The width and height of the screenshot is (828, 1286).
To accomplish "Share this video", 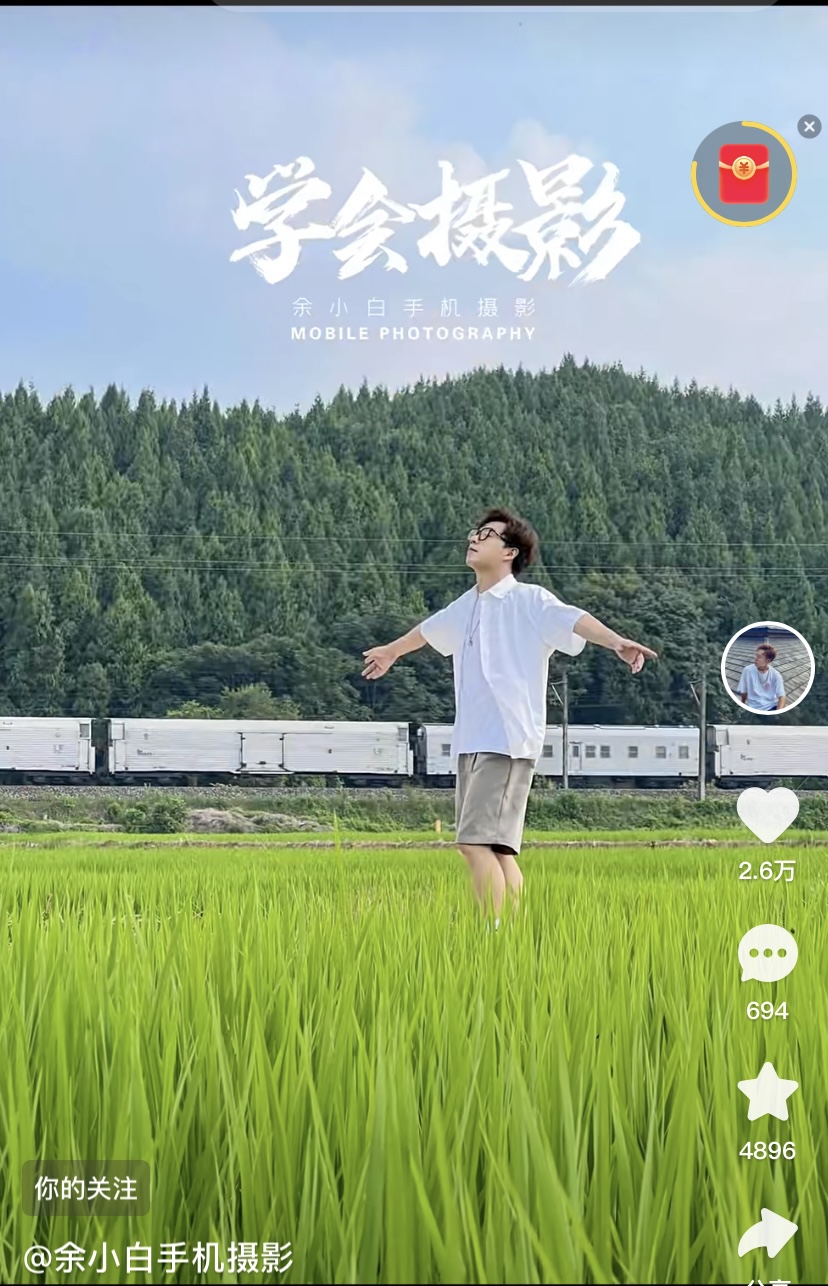I will [767, 1235].
